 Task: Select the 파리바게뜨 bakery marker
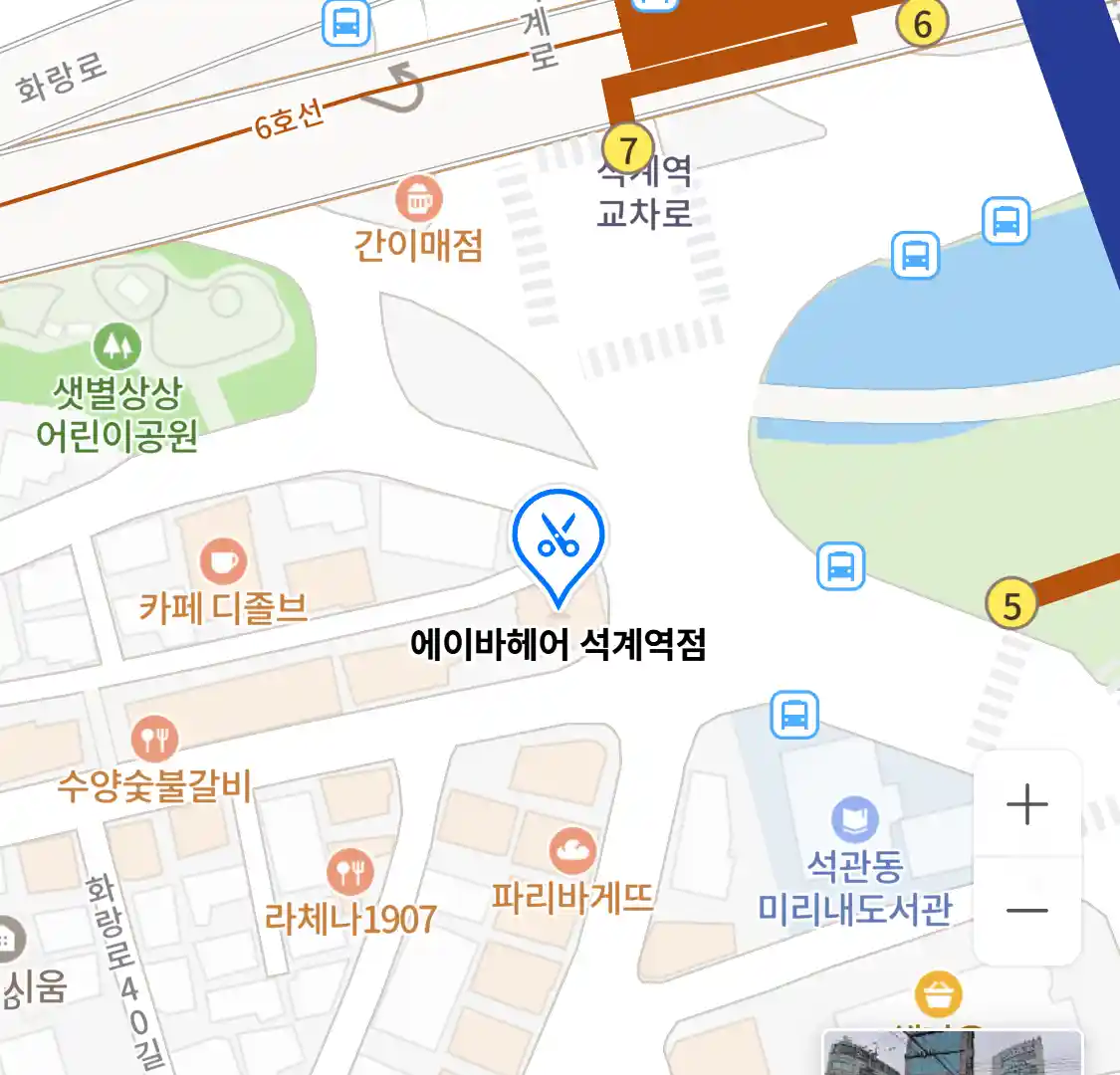click(572, 851)
